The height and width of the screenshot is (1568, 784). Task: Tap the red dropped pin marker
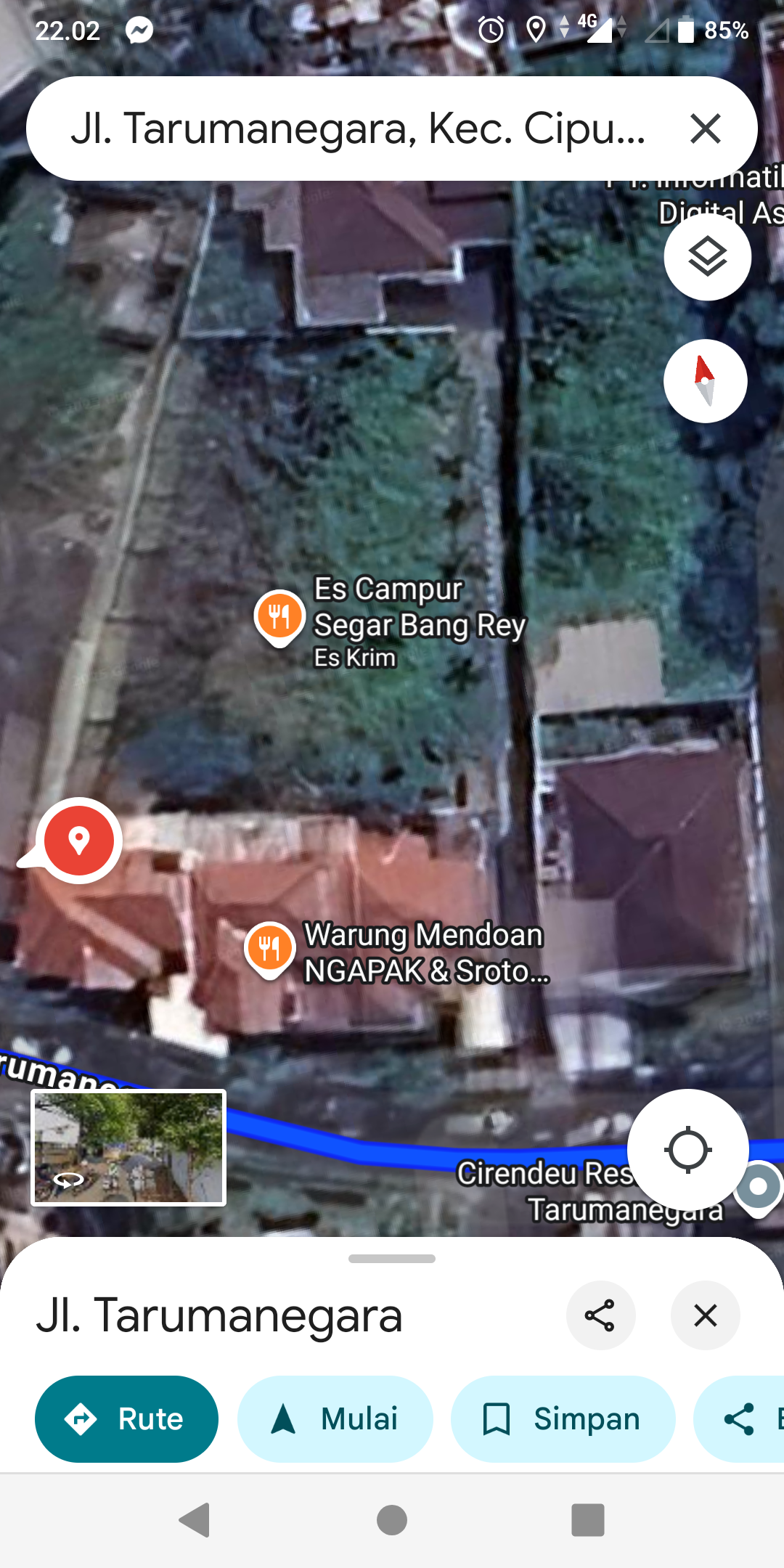(78, 841)
